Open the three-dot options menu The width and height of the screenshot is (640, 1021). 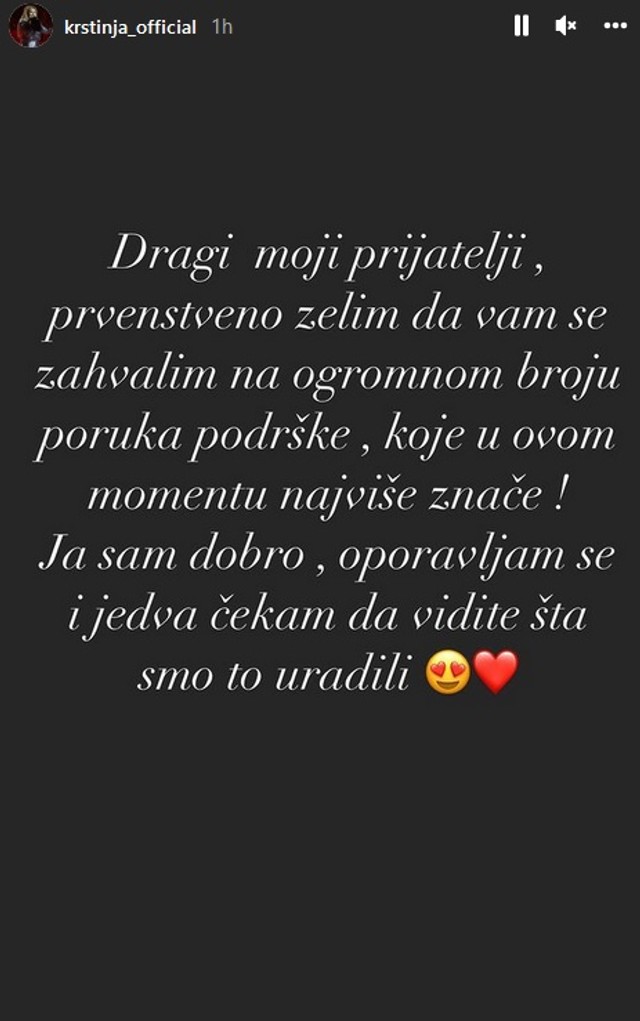click(x=615, y=26)
